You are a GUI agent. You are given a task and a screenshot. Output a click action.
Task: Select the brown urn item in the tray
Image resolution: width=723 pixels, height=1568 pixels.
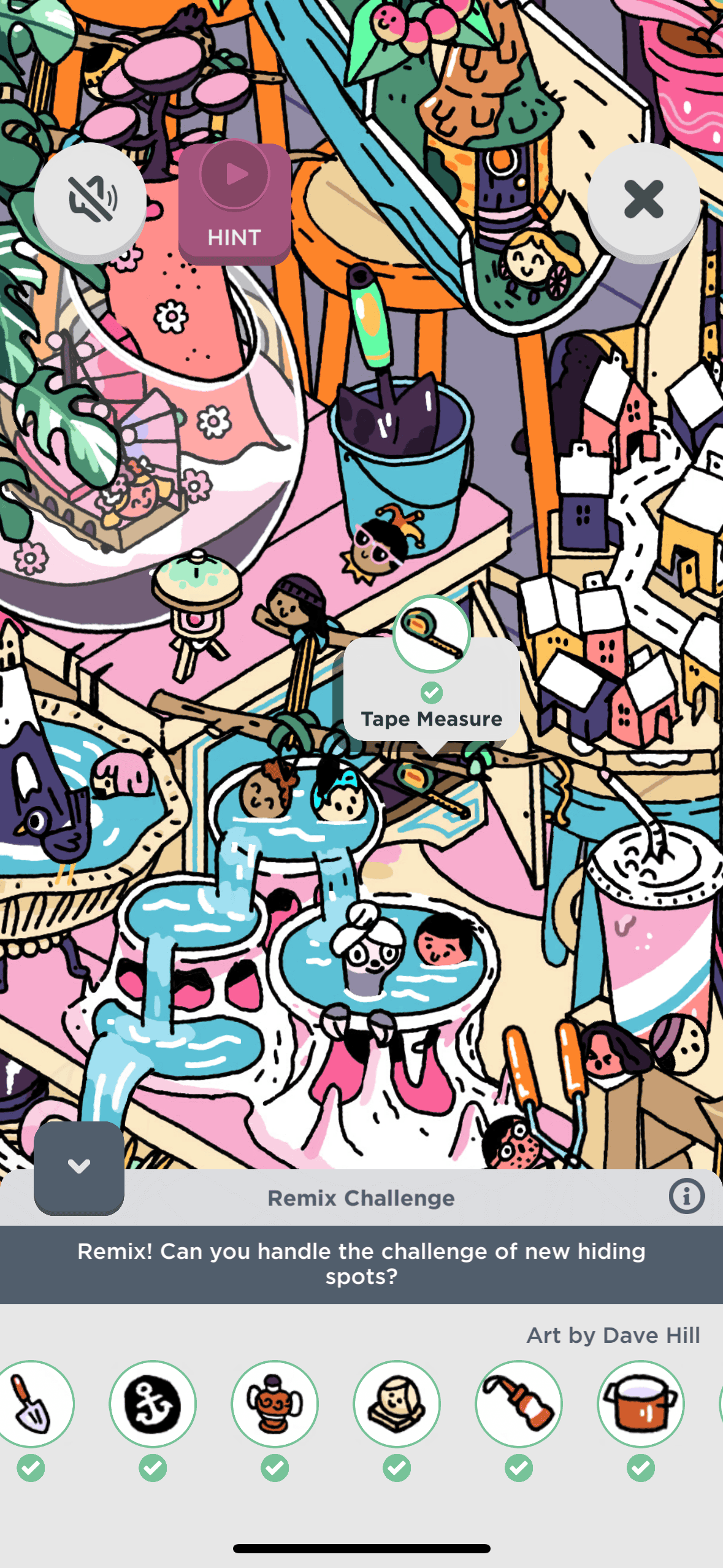click(x=275, y=1404)
